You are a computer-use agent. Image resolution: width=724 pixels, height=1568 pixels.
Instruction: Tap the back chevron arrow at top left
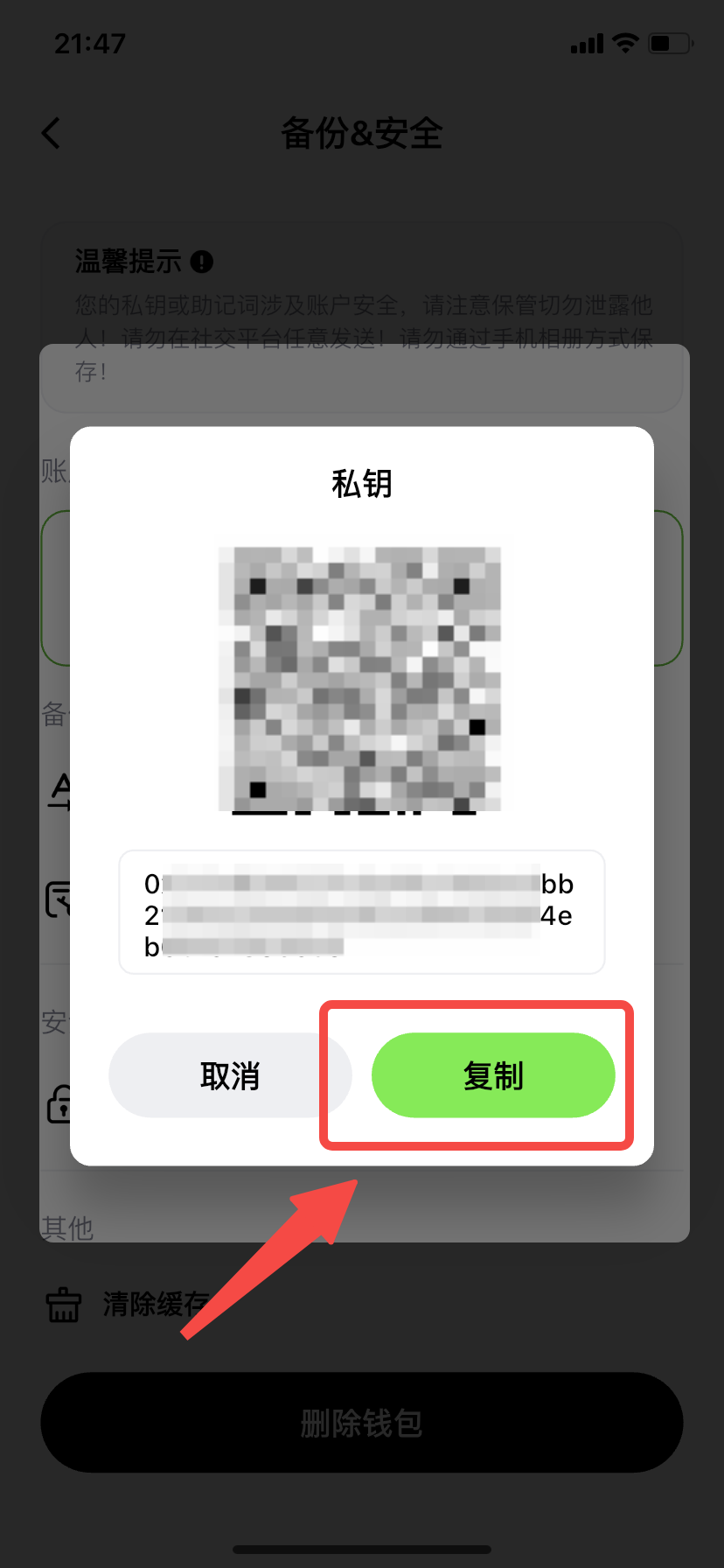click(50, 133)
